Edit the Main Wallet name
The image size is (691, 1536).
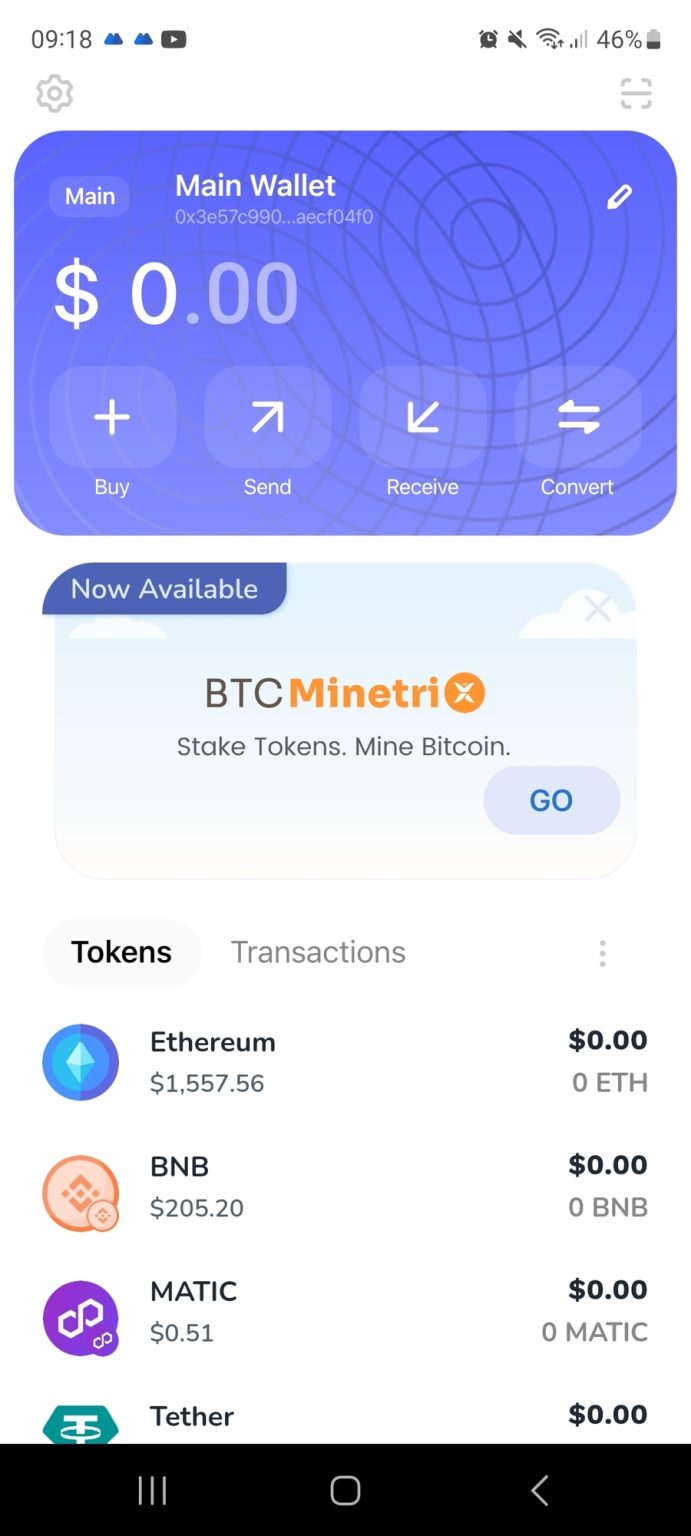point(620,196)
